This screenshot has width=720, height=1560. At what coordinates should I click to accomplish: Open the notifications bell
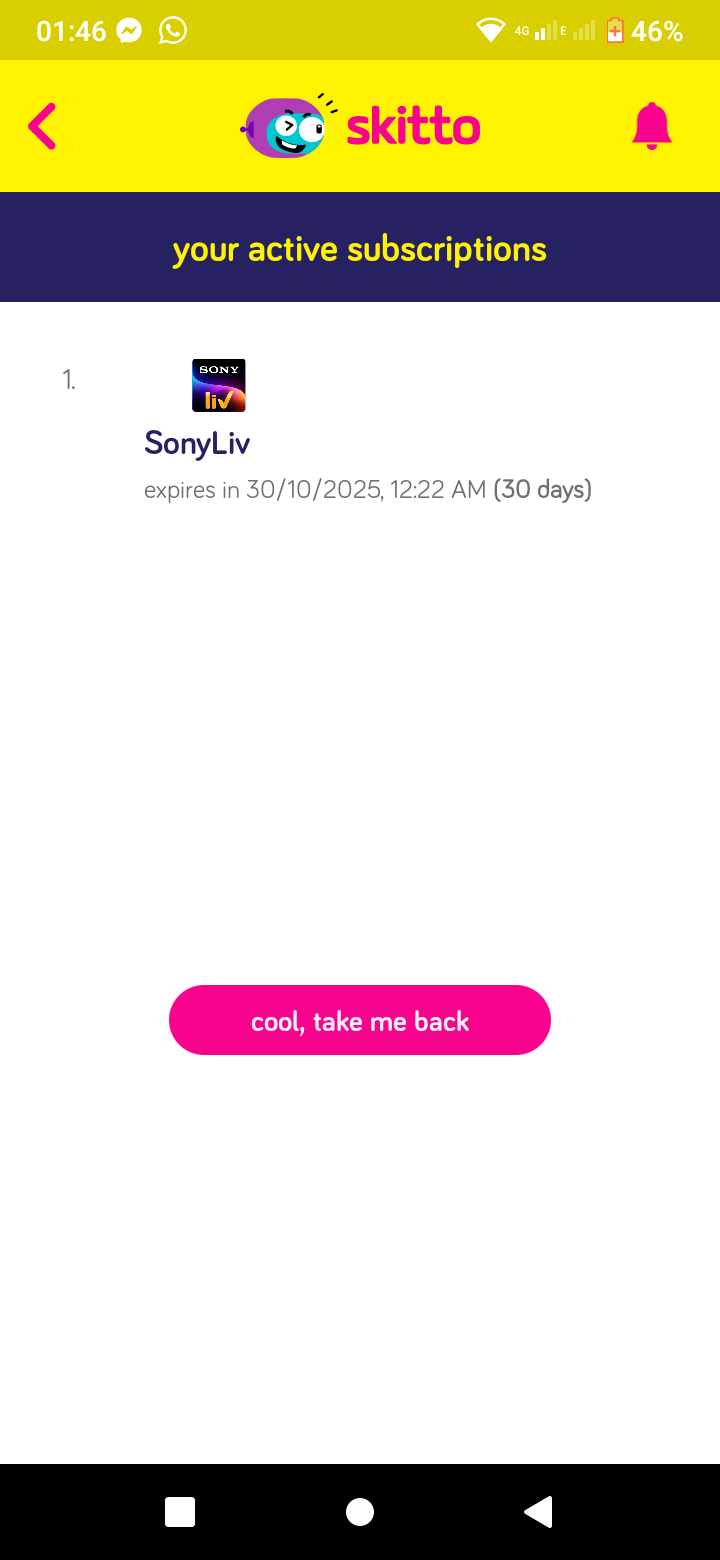click(x=651, y=127)
